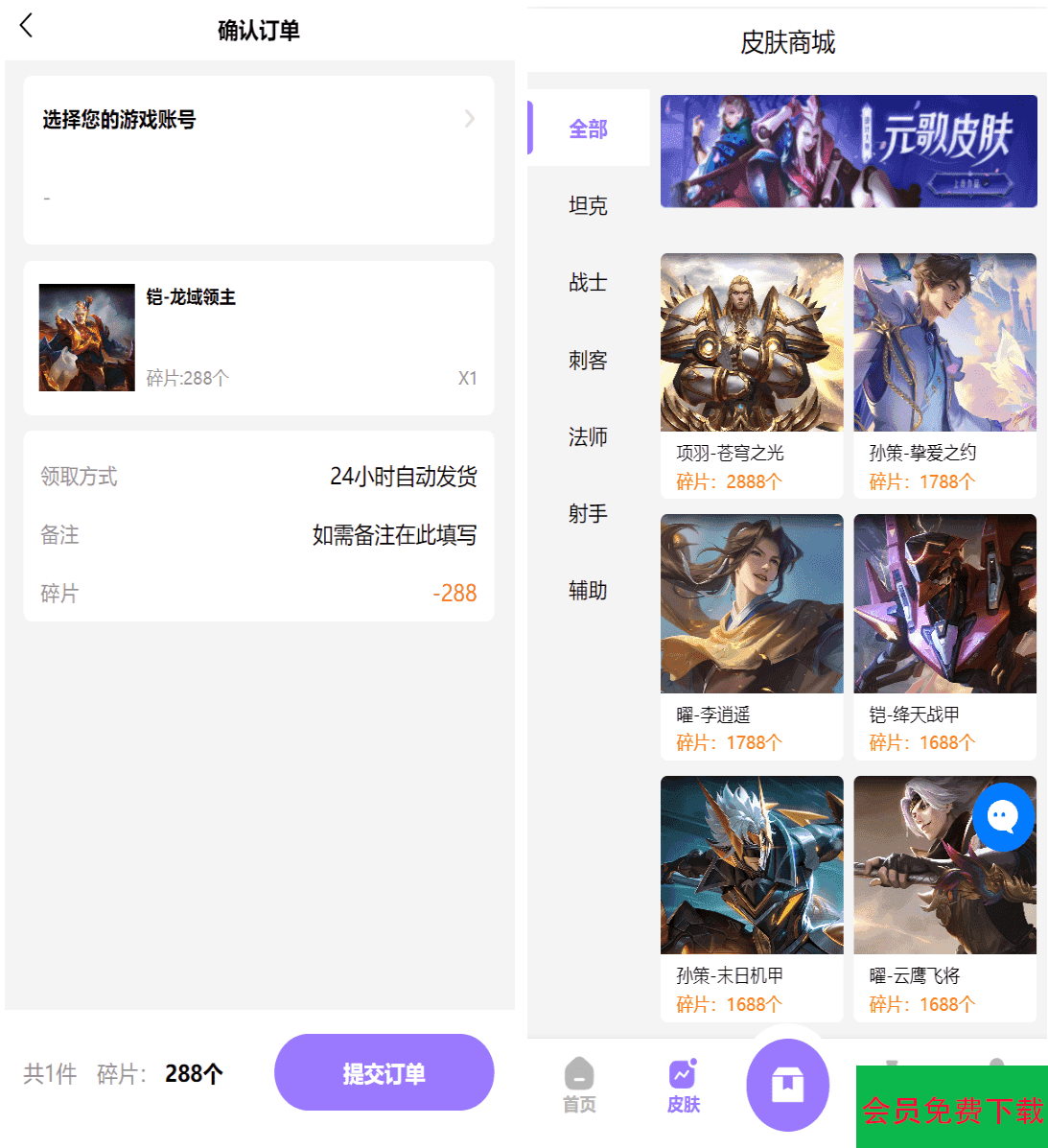Image resolution: width=1048 pixels, height=1148 pixels.
Task: Open the game account selection row
Action: 258,120
